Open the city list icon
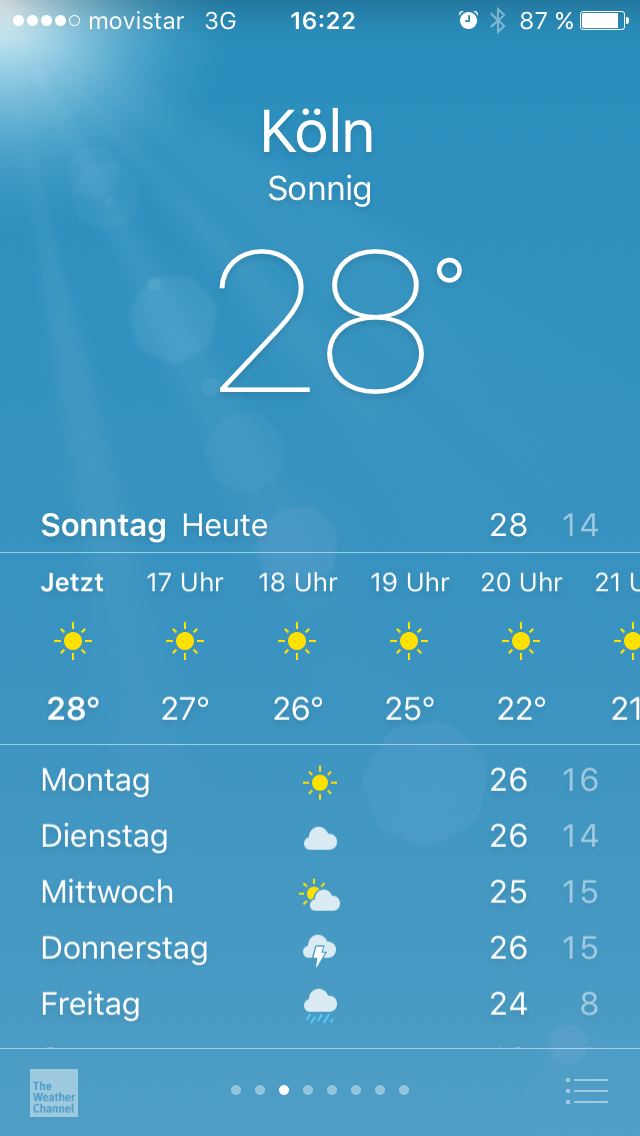This screenshot has width=640, height=1136. [586, 1090]
